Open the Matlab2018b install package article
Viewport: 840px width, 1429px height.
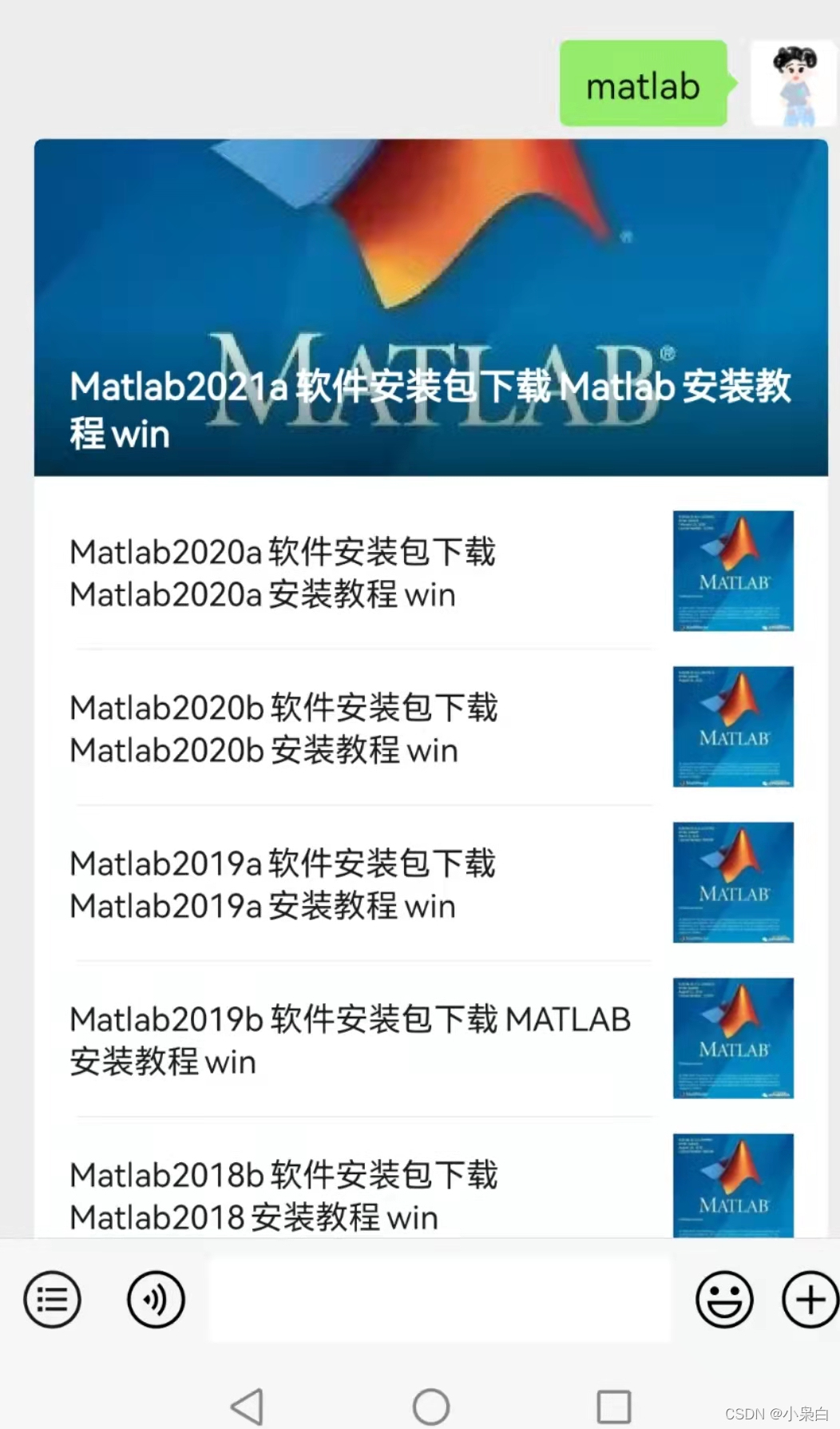tap(430, 1178)
